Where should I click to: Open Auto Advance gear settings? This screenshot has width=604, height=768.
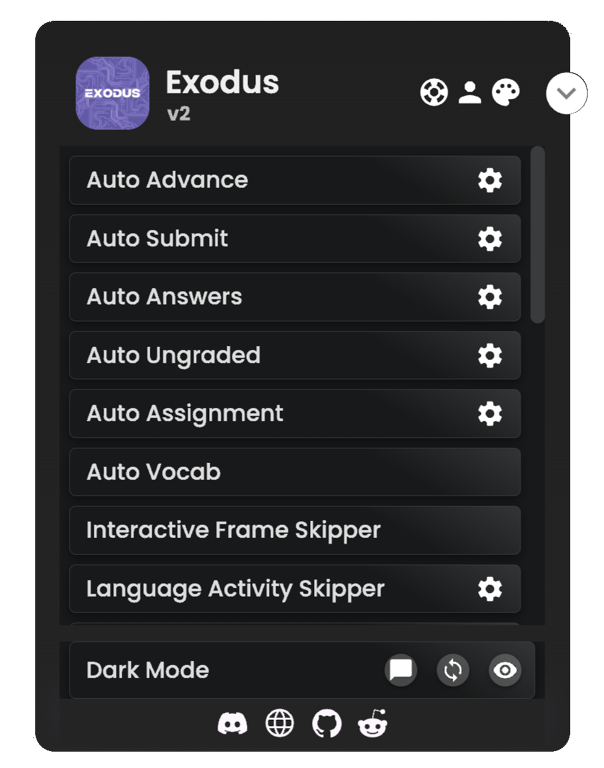[x=489, y=180]
